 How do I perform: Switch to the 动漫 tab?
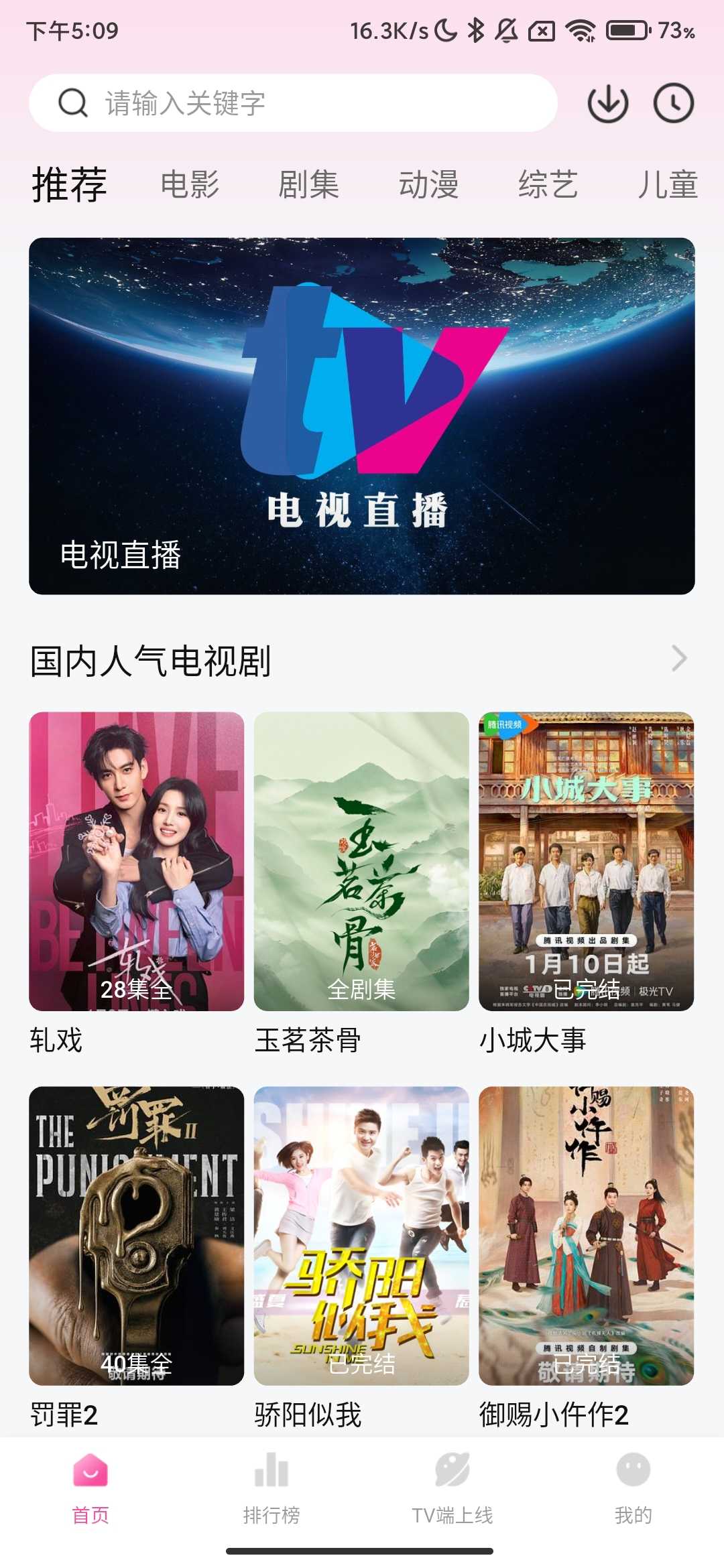point(428,184)
